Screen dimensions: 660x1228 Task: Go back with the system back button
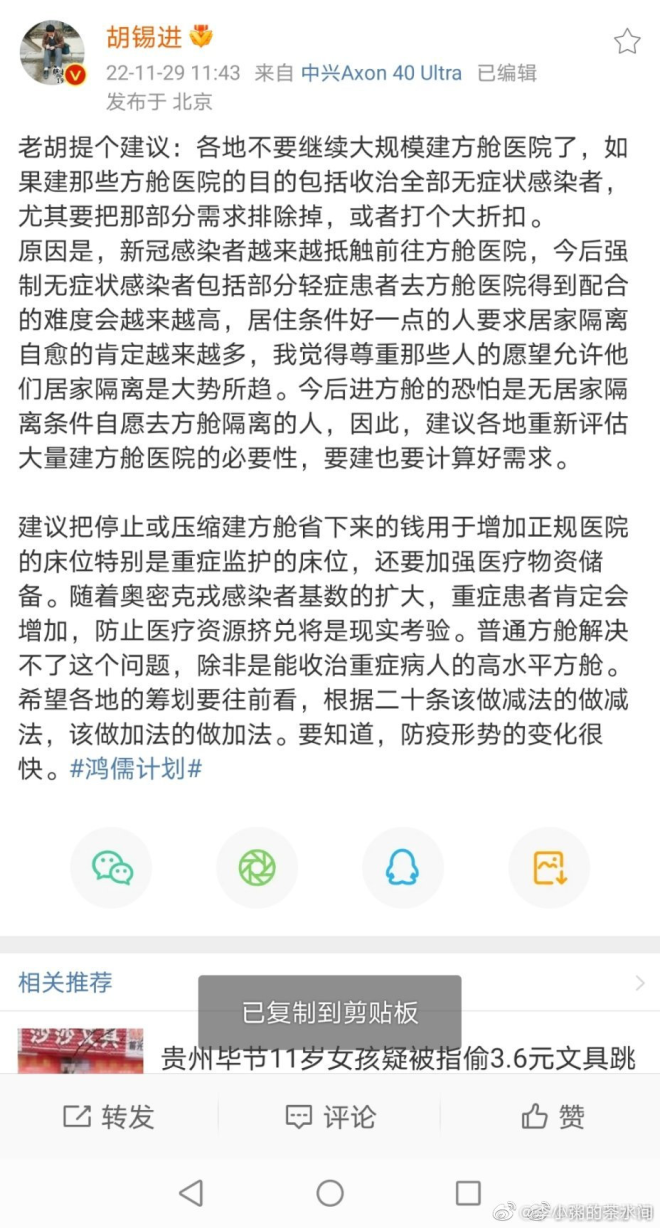[190, 1192]
